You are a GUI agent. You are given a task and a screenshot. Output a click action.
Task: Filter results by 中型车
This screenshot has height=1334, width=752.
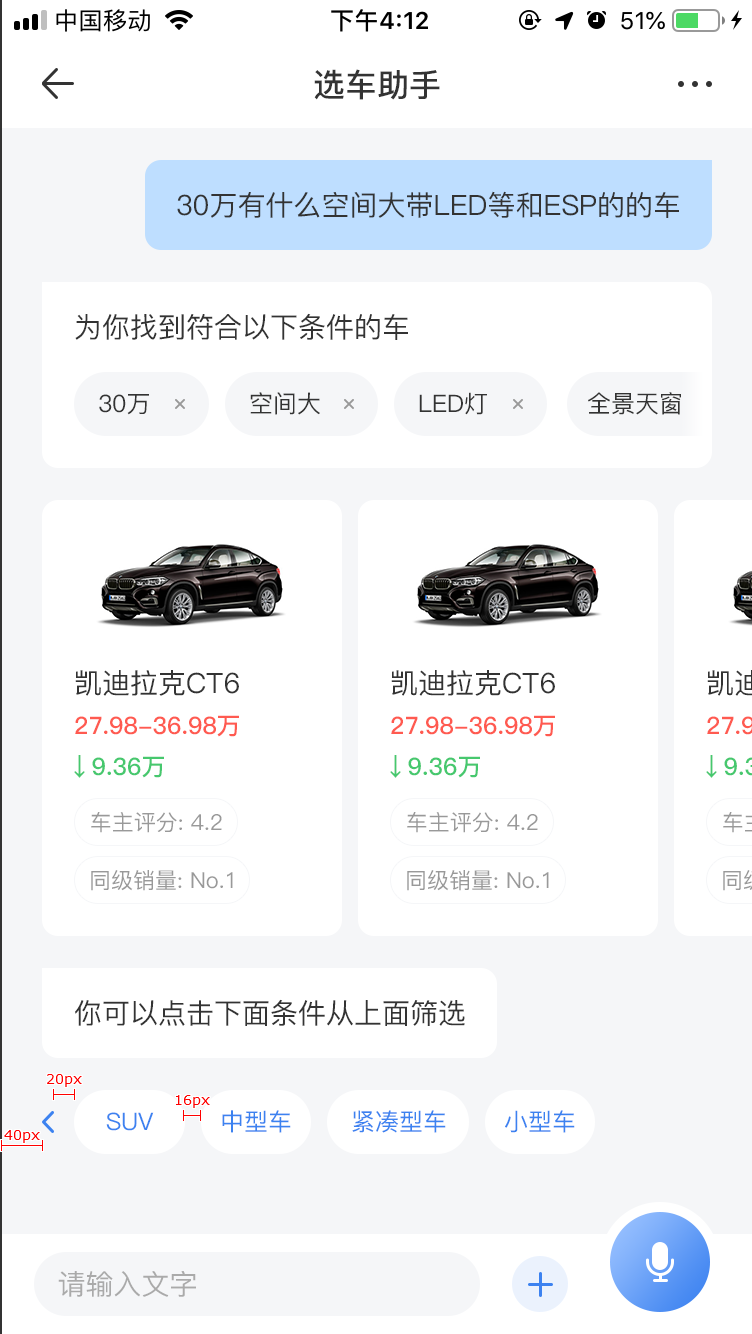click(256, 1122)
